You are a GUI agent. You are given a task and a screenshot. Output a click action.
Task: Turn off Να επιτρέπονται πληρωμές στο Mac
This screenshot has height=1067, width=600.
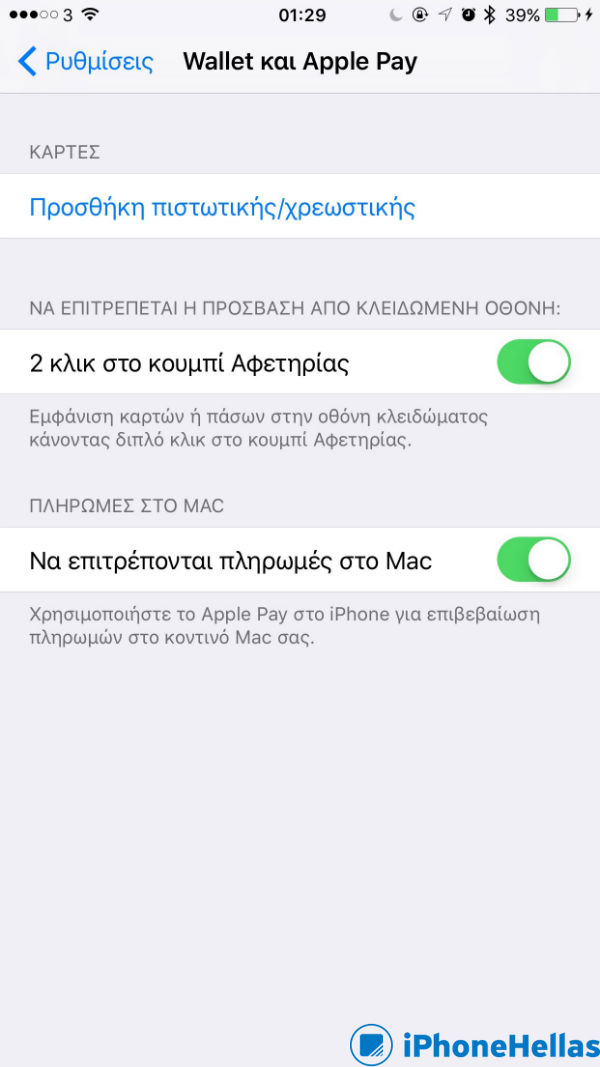(x=533, y=560)
